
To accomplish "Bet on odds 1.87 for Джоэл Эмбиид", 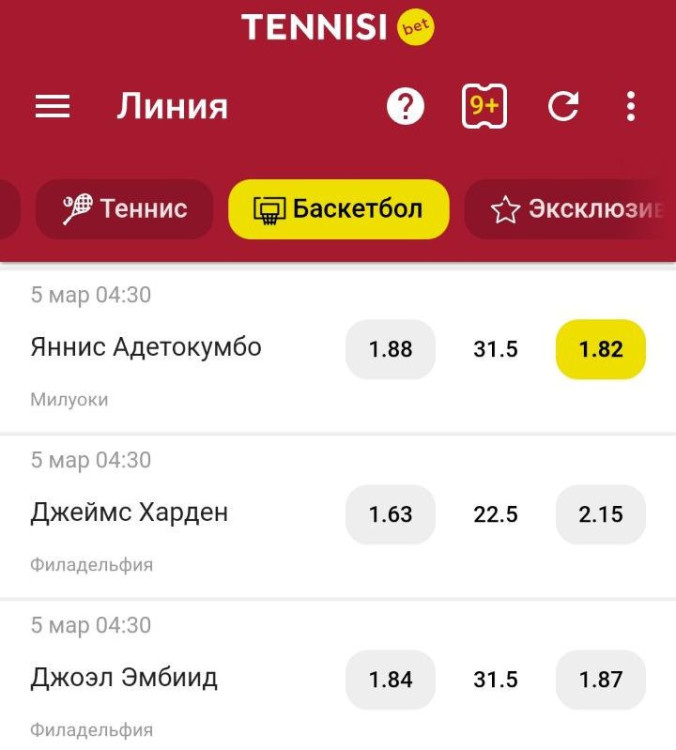I will (600, 679).
